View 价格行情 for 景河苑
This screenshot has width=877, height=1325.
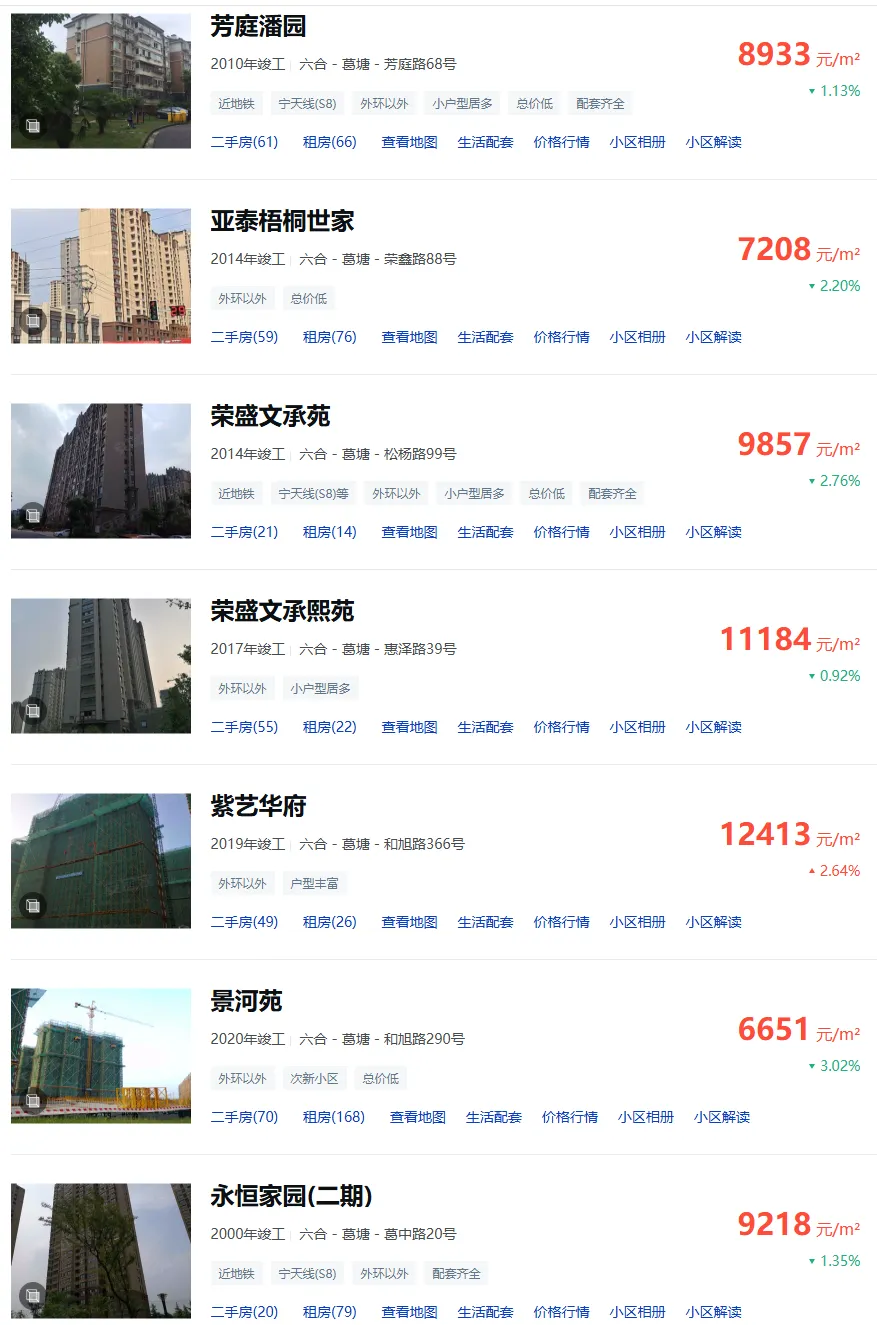[x=569, y=1117]
